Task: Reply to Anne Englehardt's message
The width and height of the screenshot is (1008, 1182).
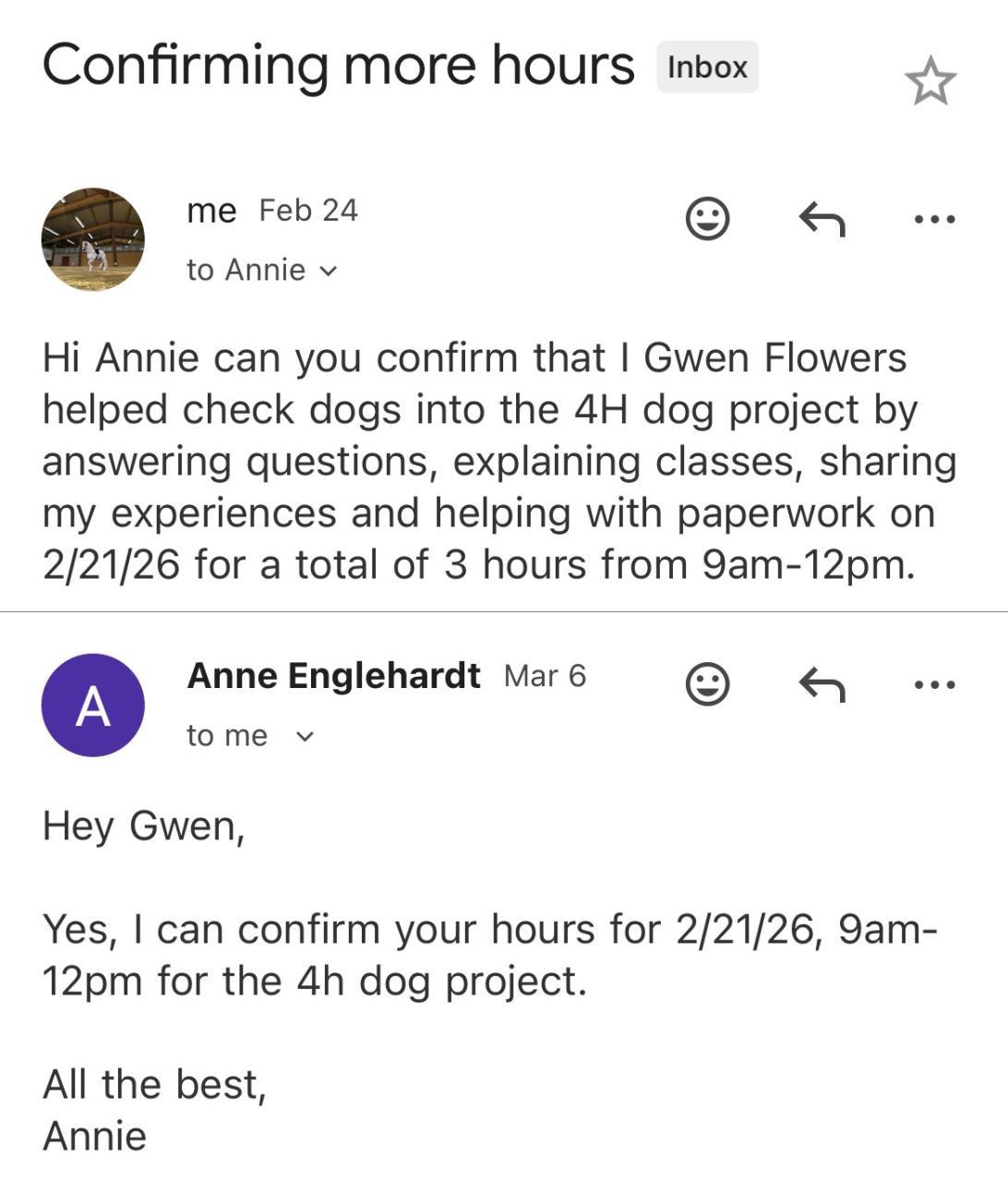Action: (821, 684)
